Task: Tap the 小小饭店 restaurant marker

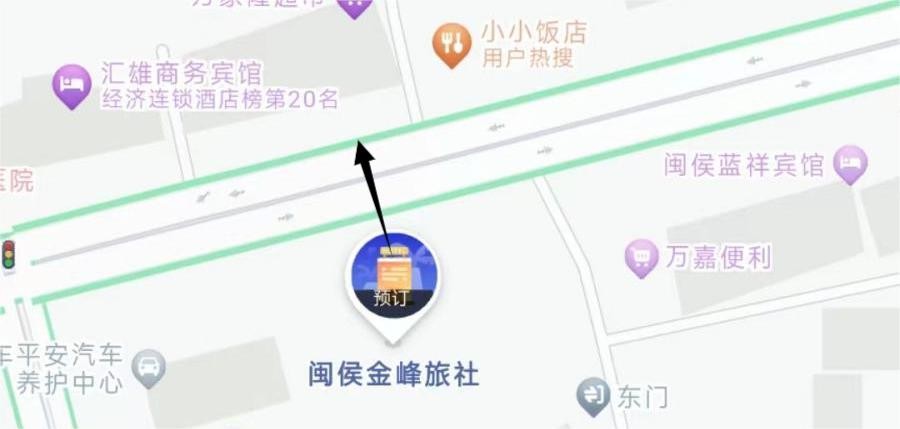Action: (452, 44)
